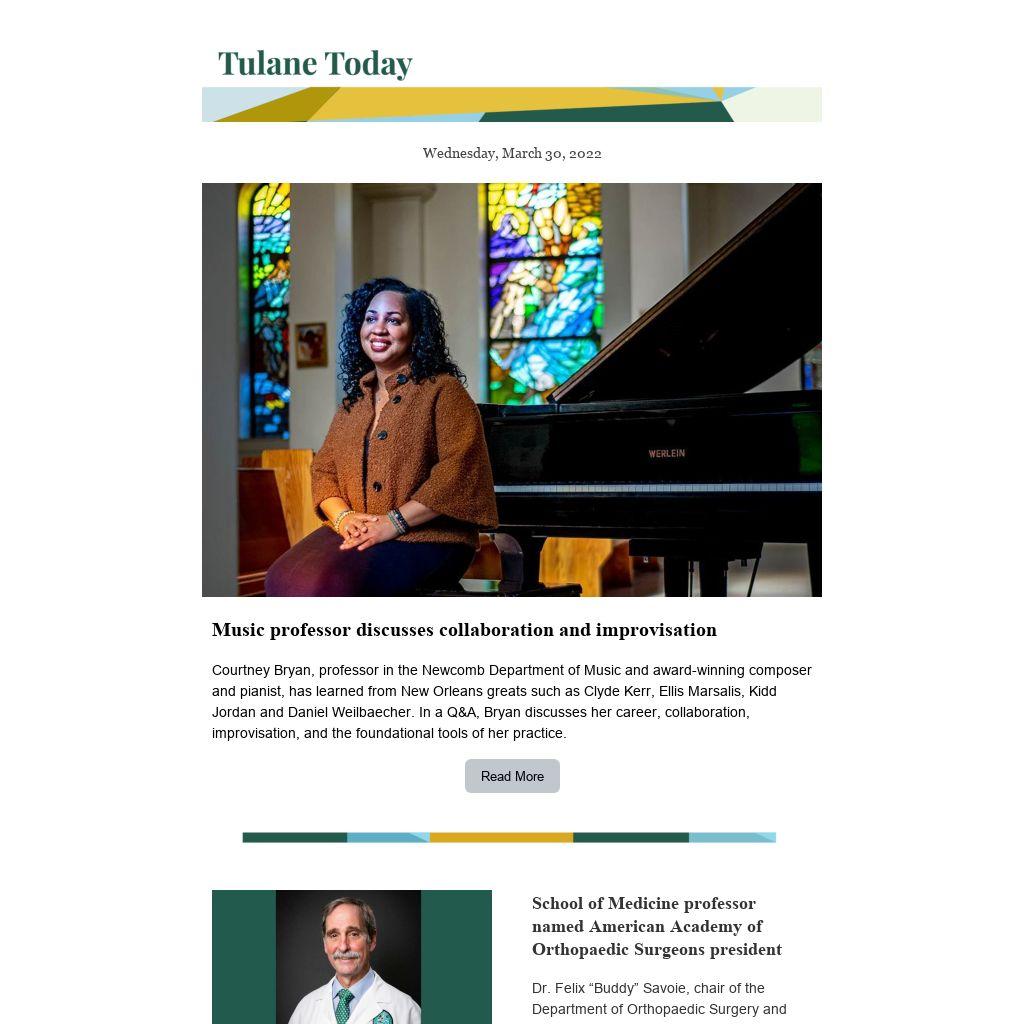Open the Tulane Today header banner
The width and height of the screenshot is (1024, 1024).
(x=512, y=84)
